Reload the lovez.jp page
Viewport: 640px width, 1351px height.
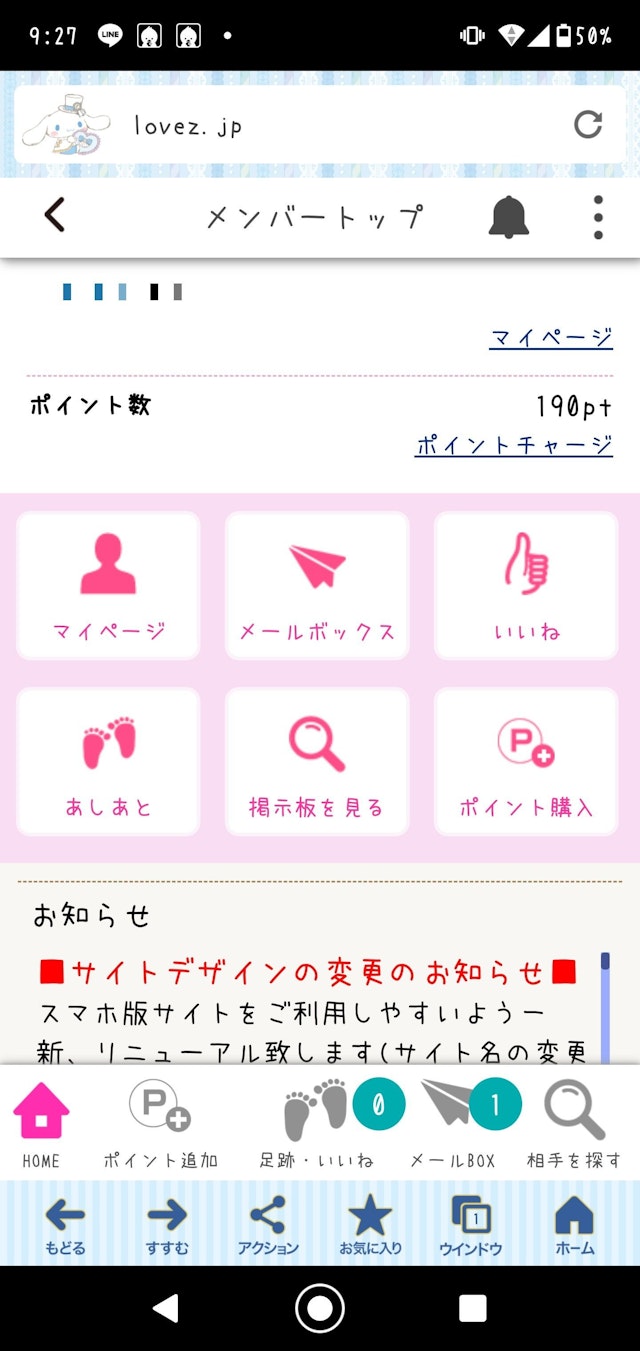coord(588,124)
